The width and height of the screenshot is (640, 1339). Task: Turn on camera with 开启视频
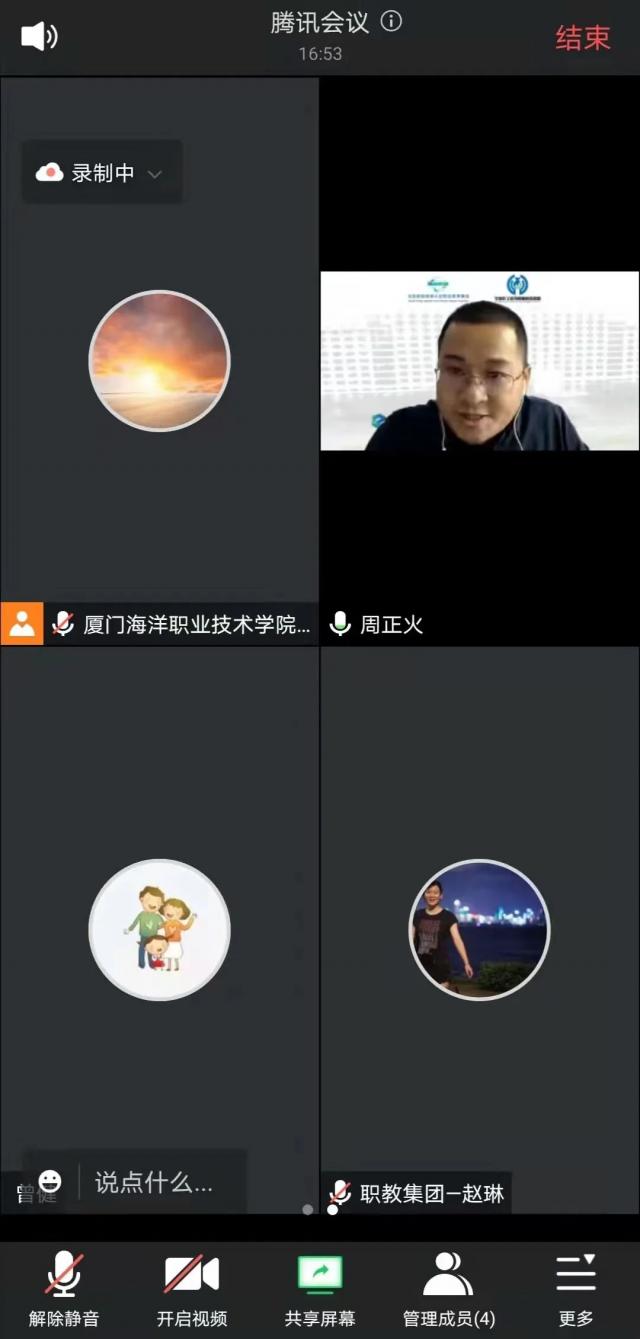tap(192, 1288)
